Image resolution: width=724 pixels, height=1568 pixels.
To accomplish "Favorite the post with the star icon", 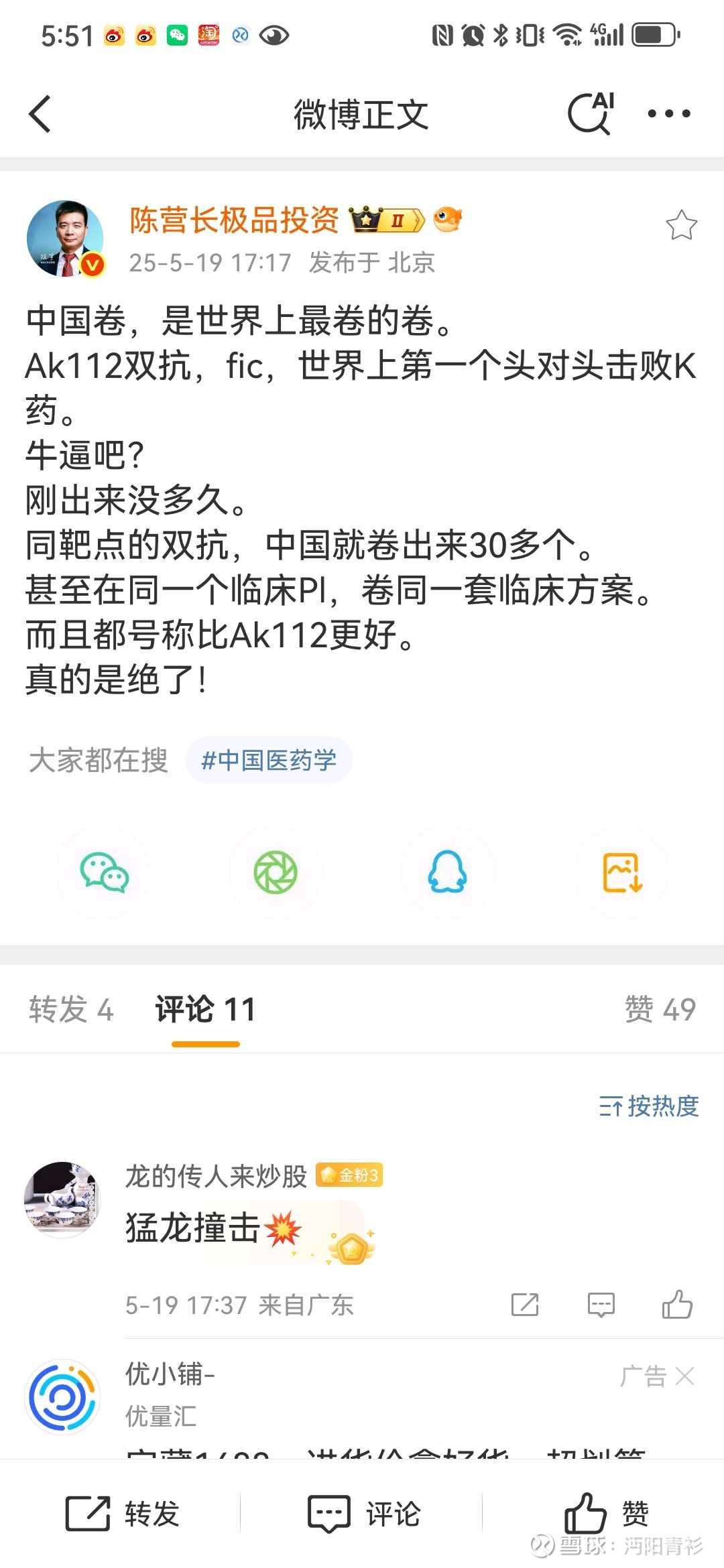I will [681, 225].
